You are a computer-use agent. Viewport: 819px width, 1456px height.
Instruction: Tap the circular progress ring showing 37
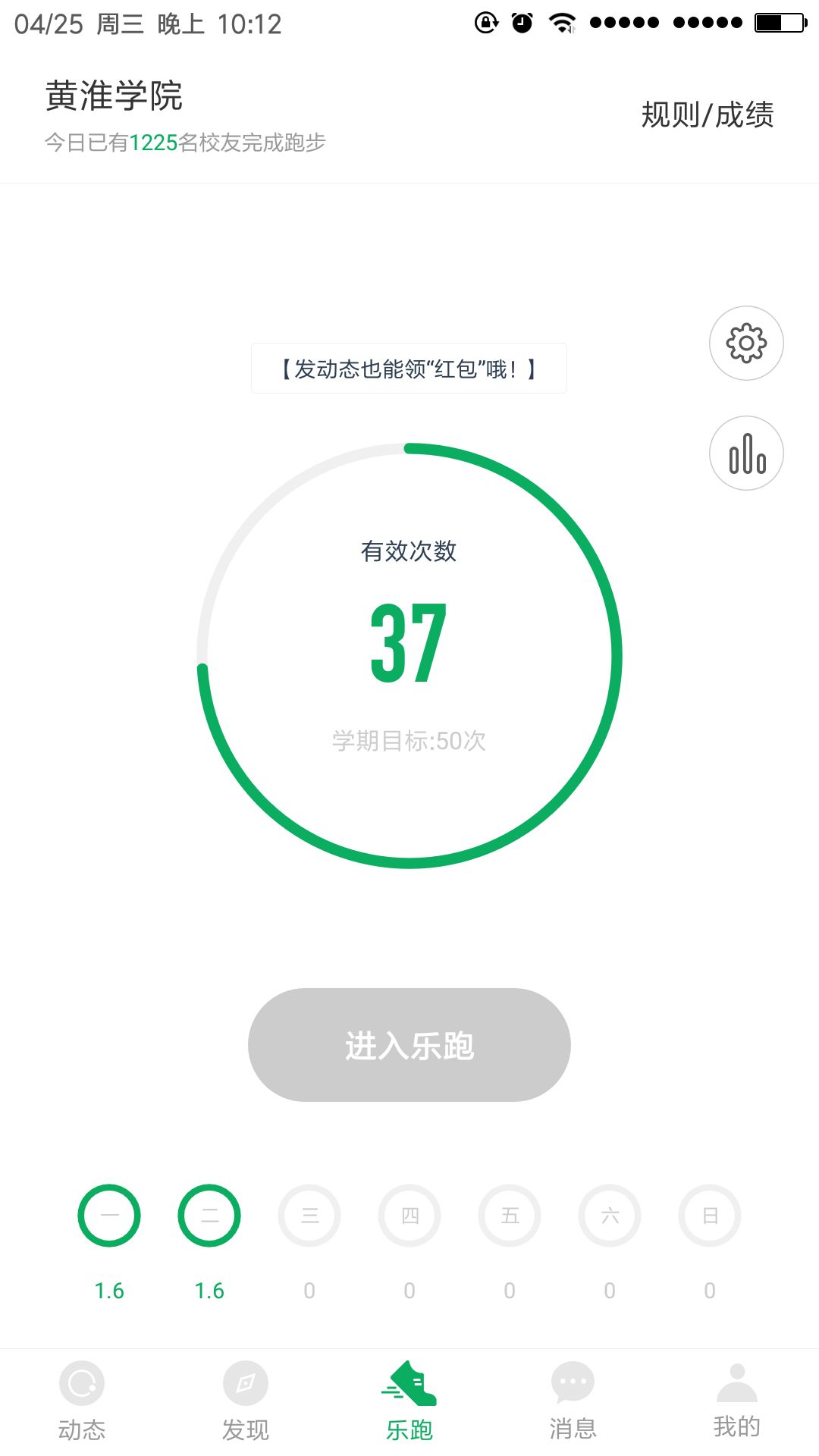[x=409, y=645]
